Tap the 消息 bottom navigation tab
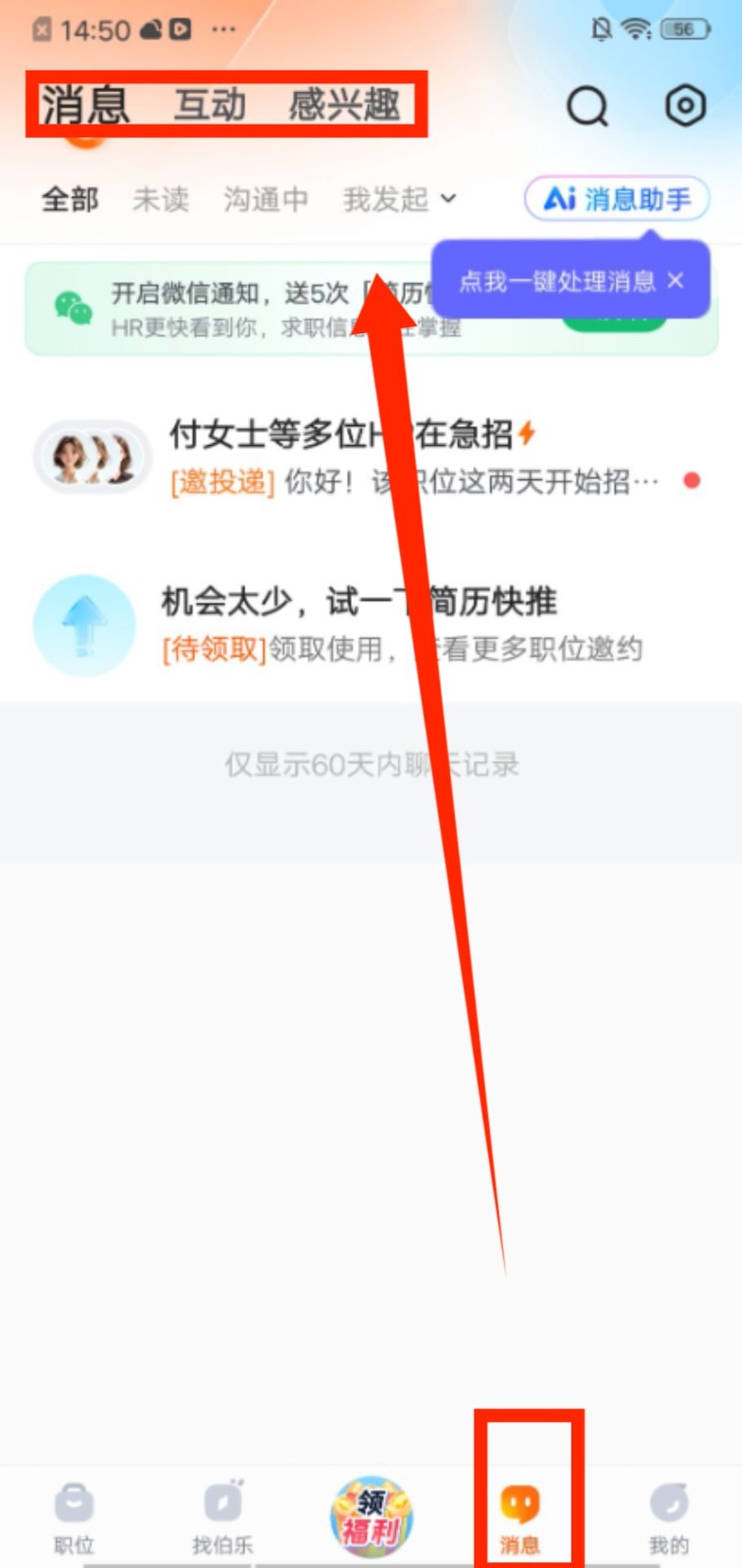The height and width of the screenshot is (1568, 742). point(519,1516)
